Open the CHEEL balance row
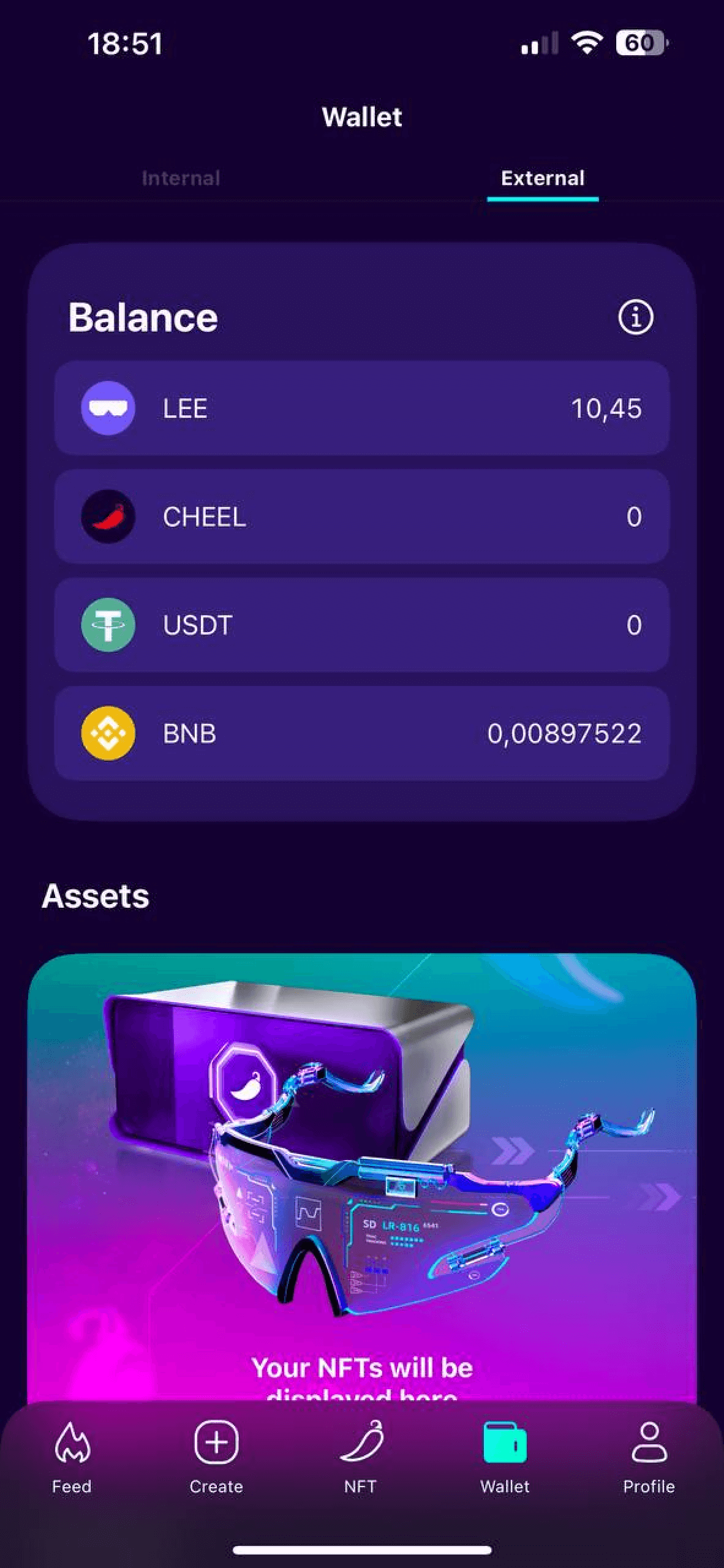 [x=361, y=516]
